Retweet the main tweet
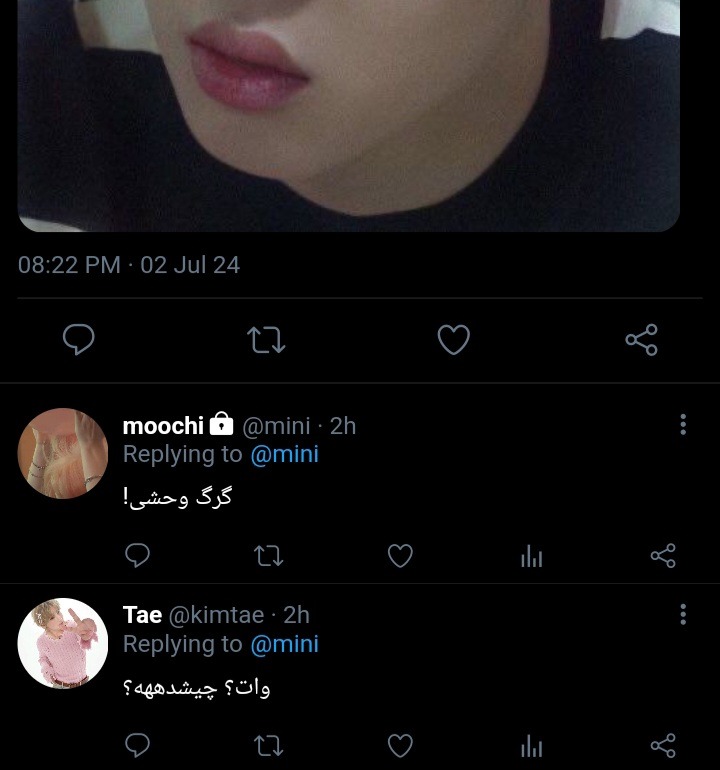The height and width of the screenshot is (770, 720). [266, 340]
